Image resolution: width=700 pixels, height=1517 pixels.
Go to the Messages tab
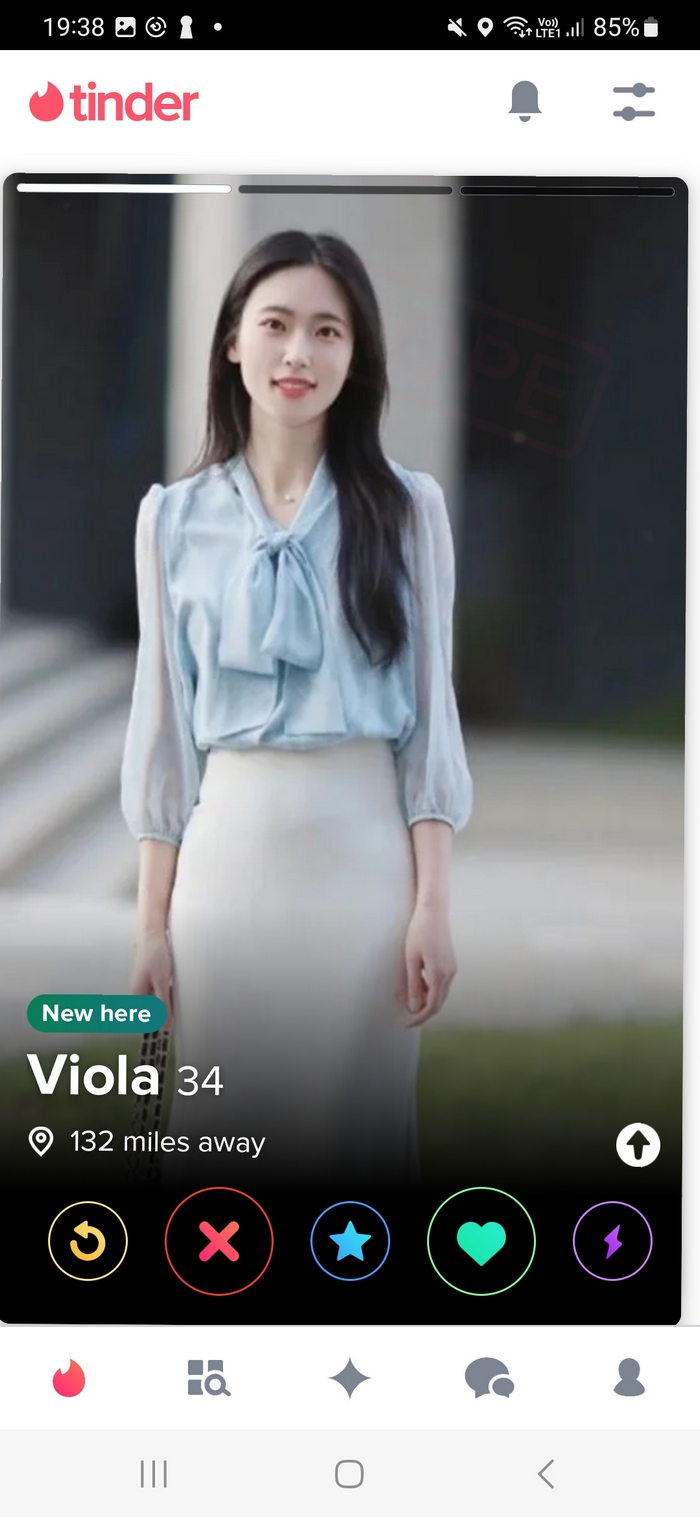coord(489,1378)
